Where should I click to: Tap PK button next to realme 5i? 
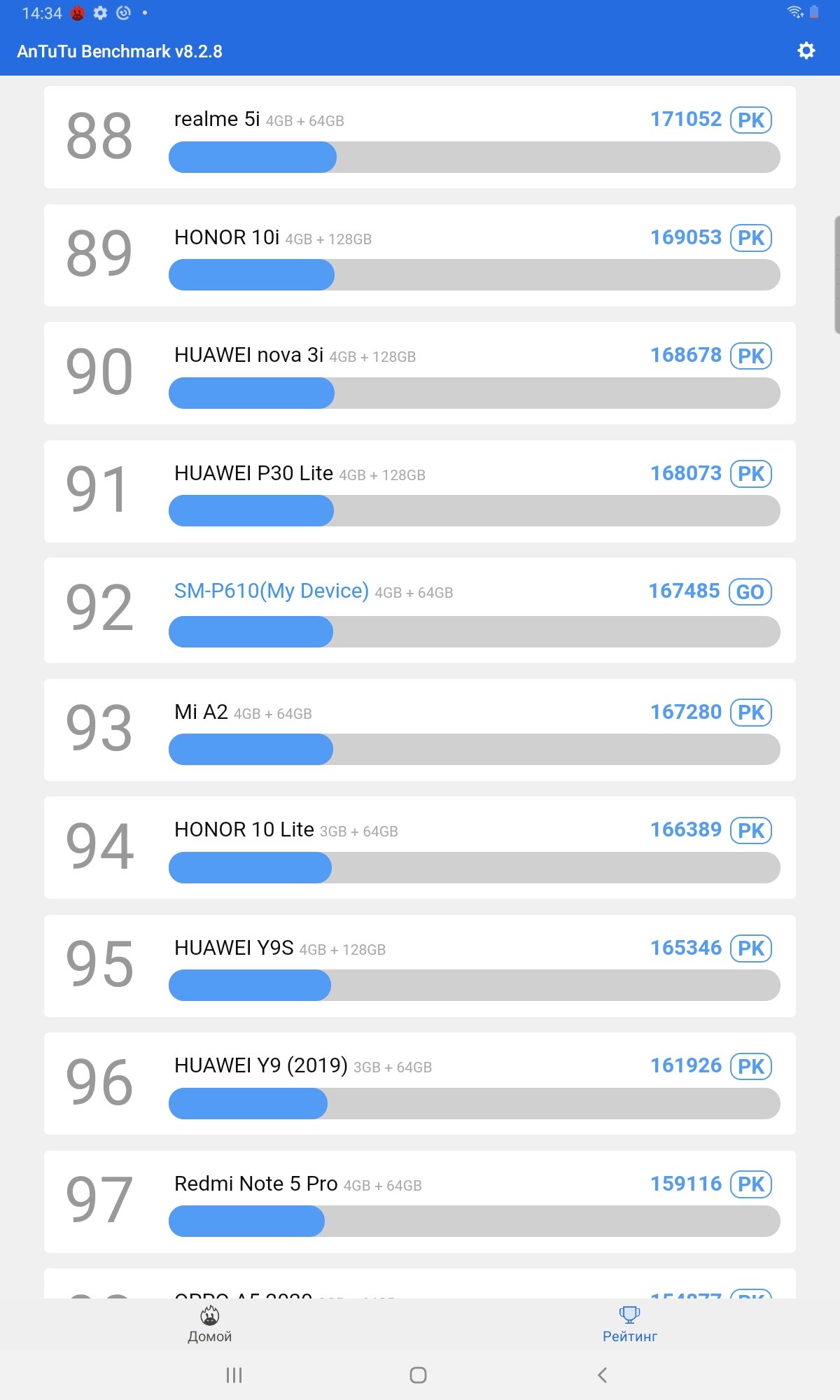(x=751, y=120)
